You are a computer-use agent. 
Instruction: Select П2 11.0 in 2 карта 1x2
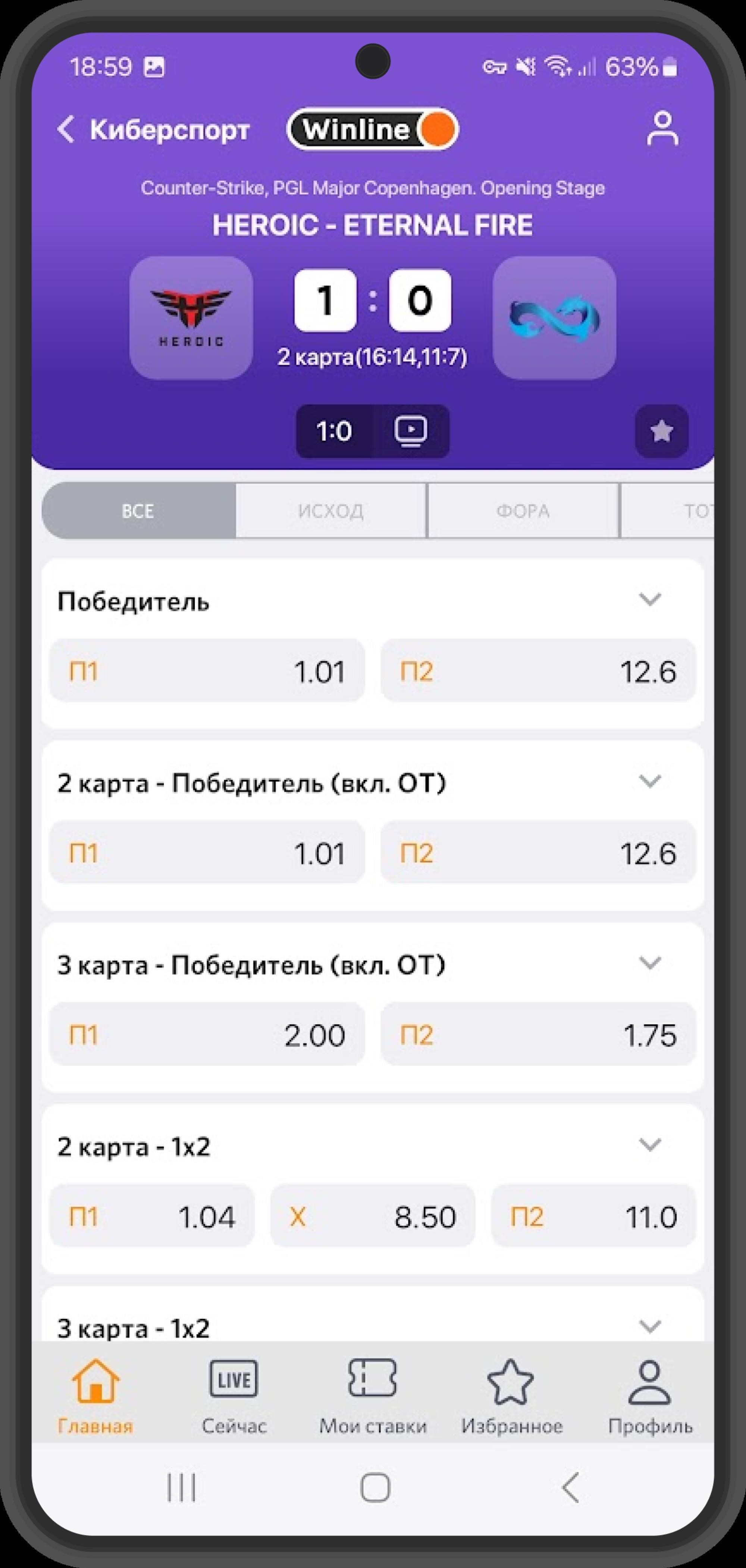pyautogui.click(x=593, y=1217)
